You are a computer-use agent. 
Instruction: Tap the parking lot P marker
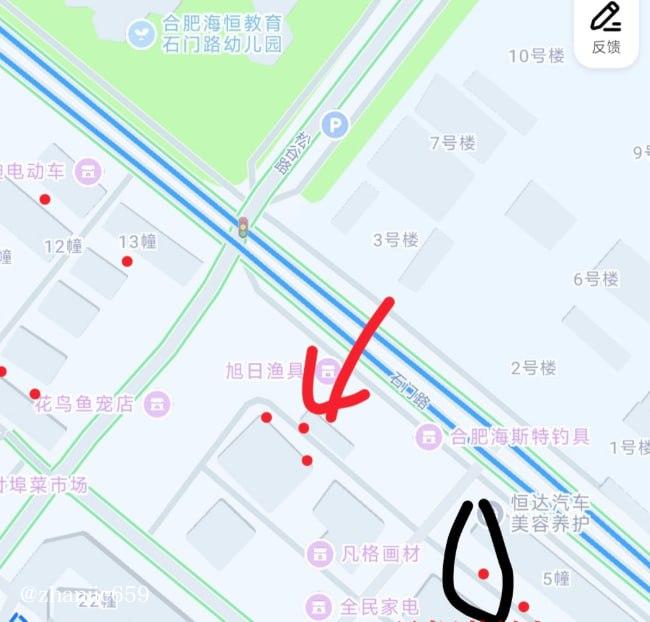[338, 125]
